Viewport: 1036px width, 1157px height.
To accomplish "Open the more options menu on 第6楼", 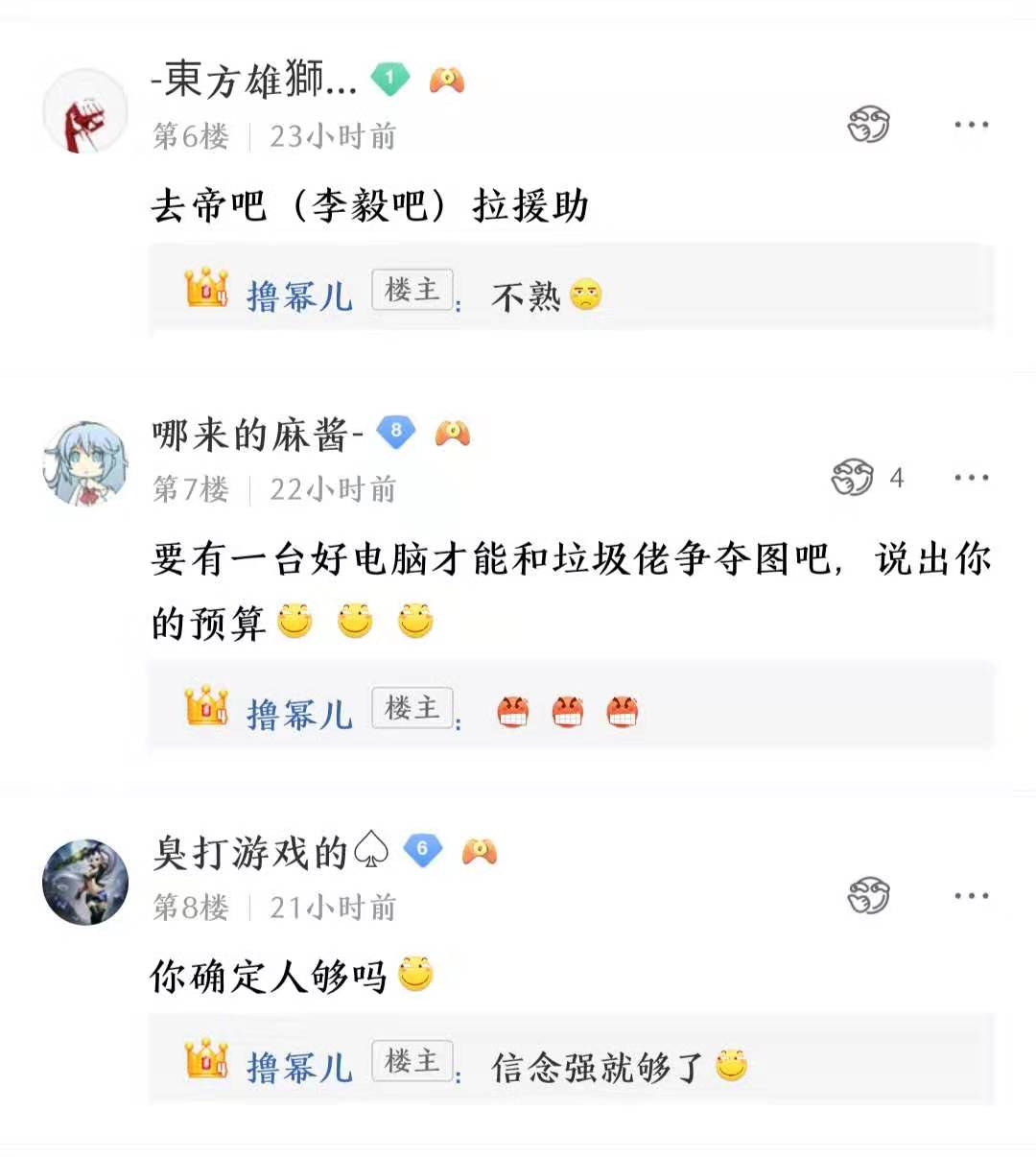I will (x=973, y=124).
